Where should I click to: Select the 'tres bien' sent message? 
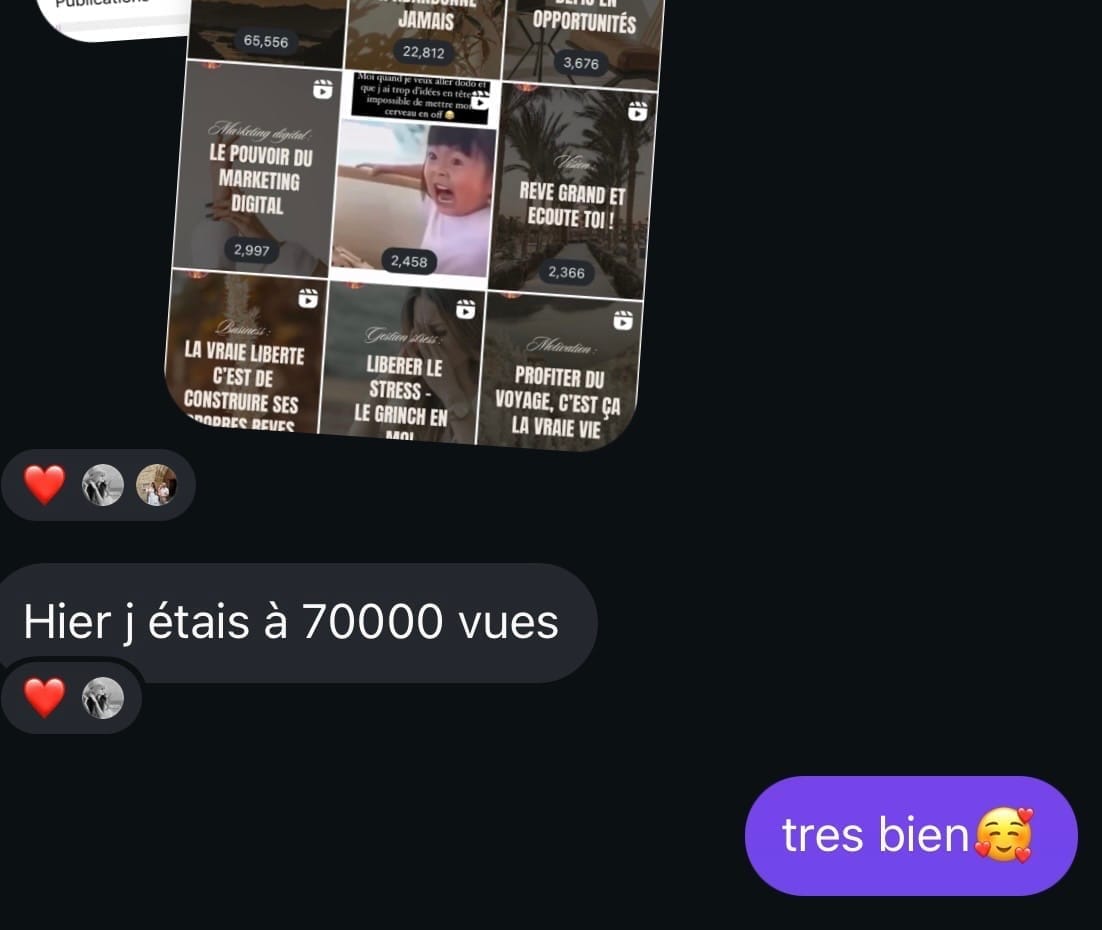pyautogui.click(x=910, y=835)
